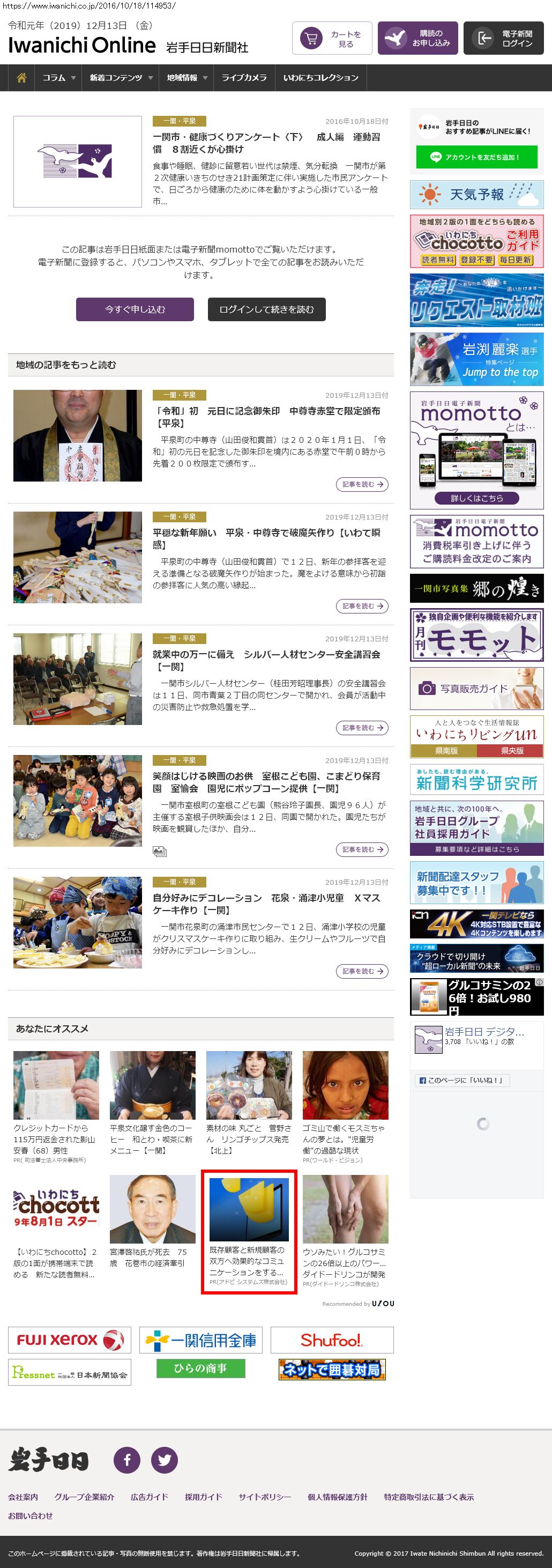This screenshot has height=1568, width=552.
Task: Open the Adobe sponsored recommendation card
Action: [x=249, y=1231]
